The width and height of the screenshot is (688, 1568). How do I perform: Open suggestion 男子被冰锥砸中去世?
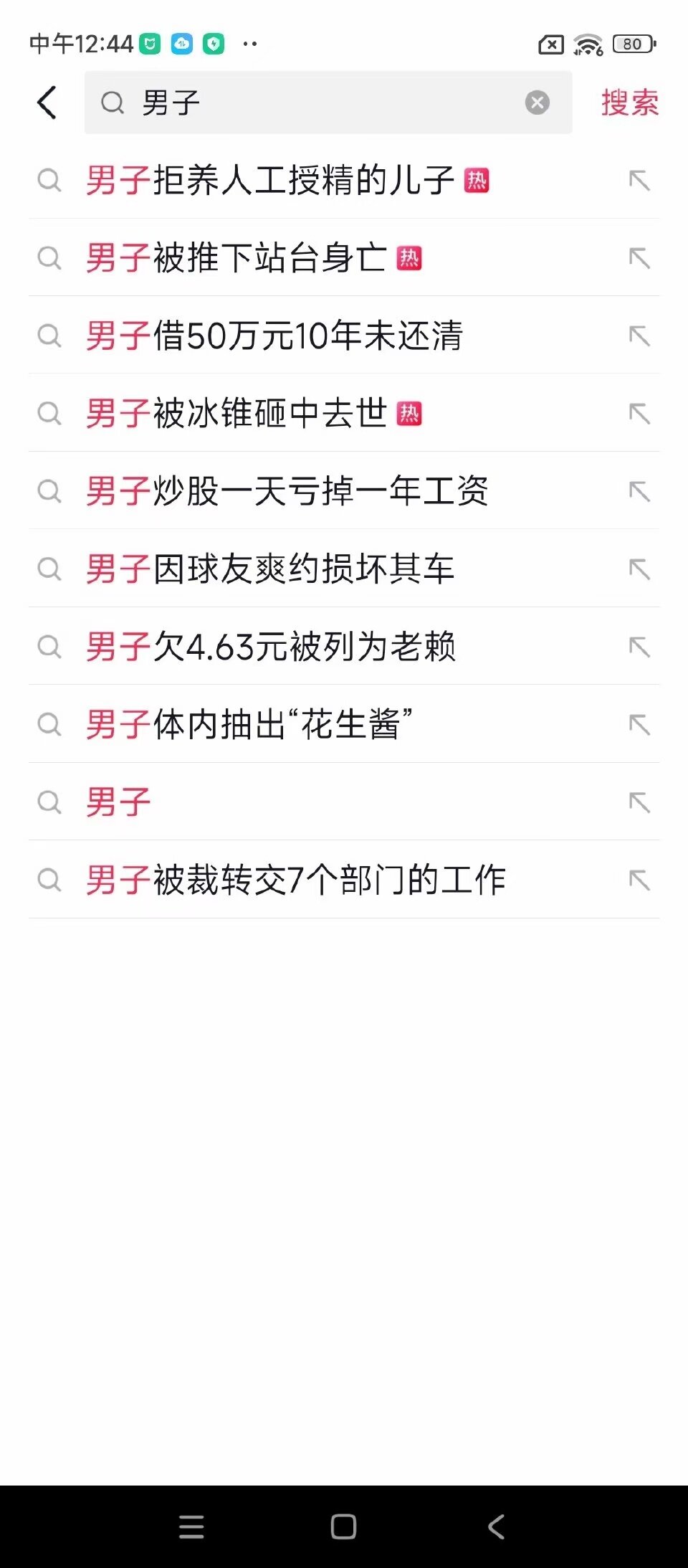[344, 413]
